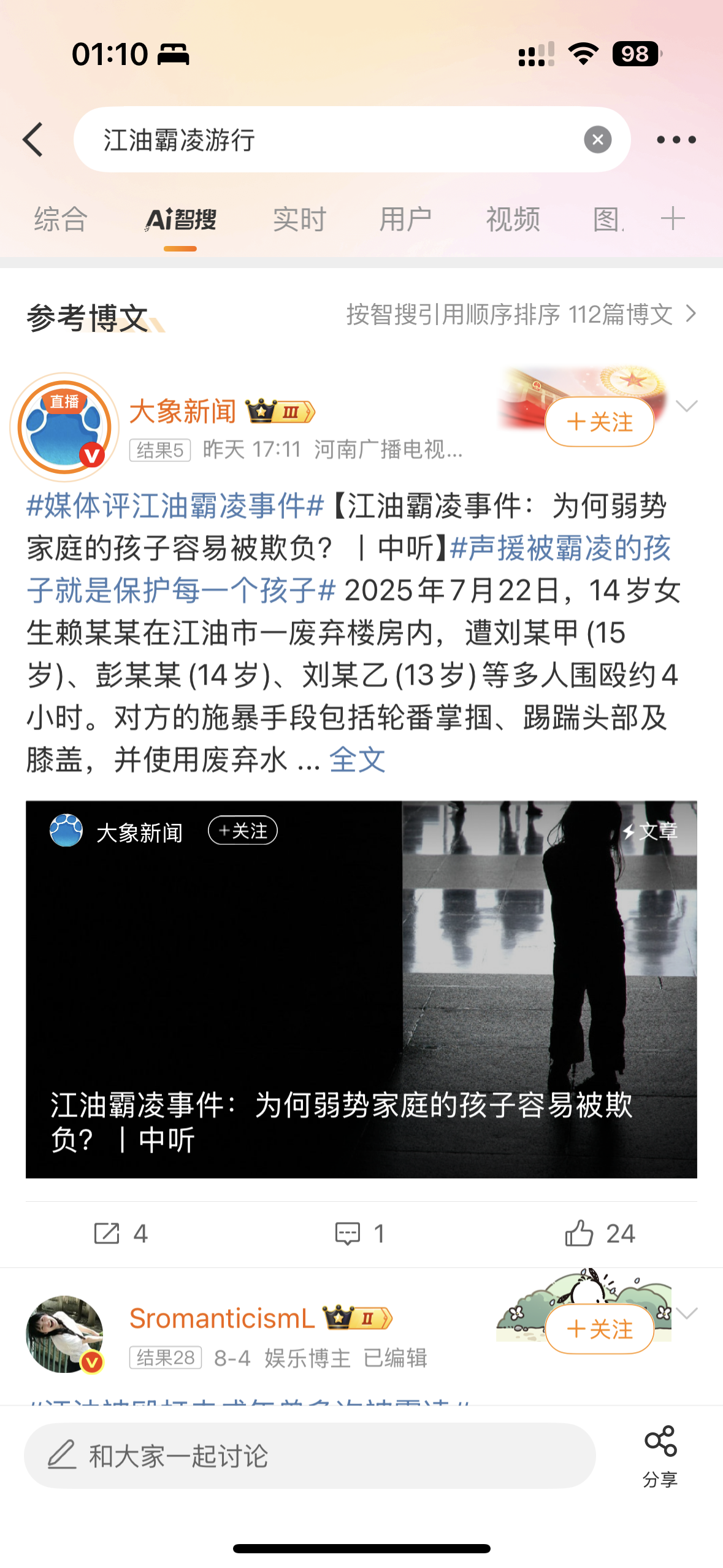Switch to the 用户 tab
This screenshot has width=723, height=1568.
405,219
